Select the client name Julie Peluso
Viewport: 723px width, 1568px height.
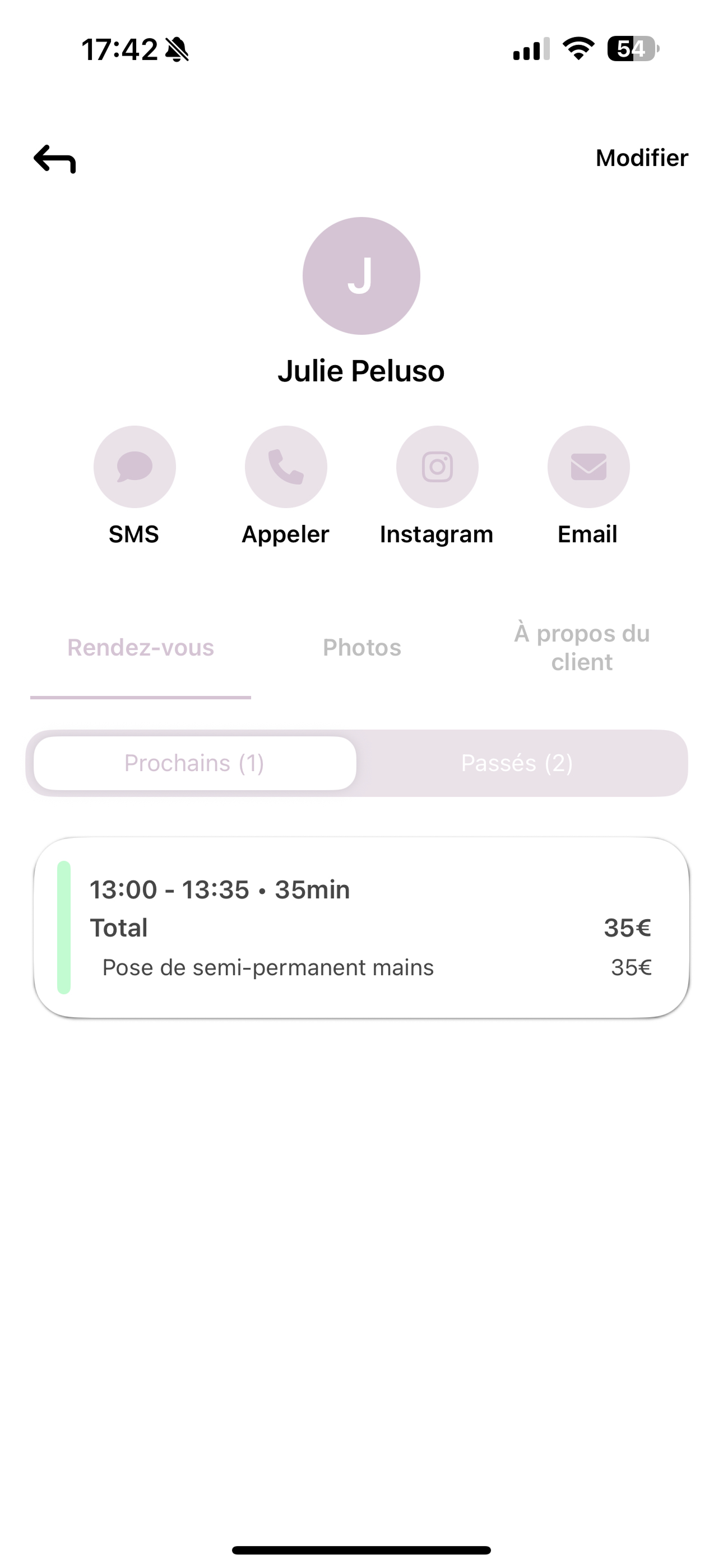pyautogui.click(x=361, y=371)
